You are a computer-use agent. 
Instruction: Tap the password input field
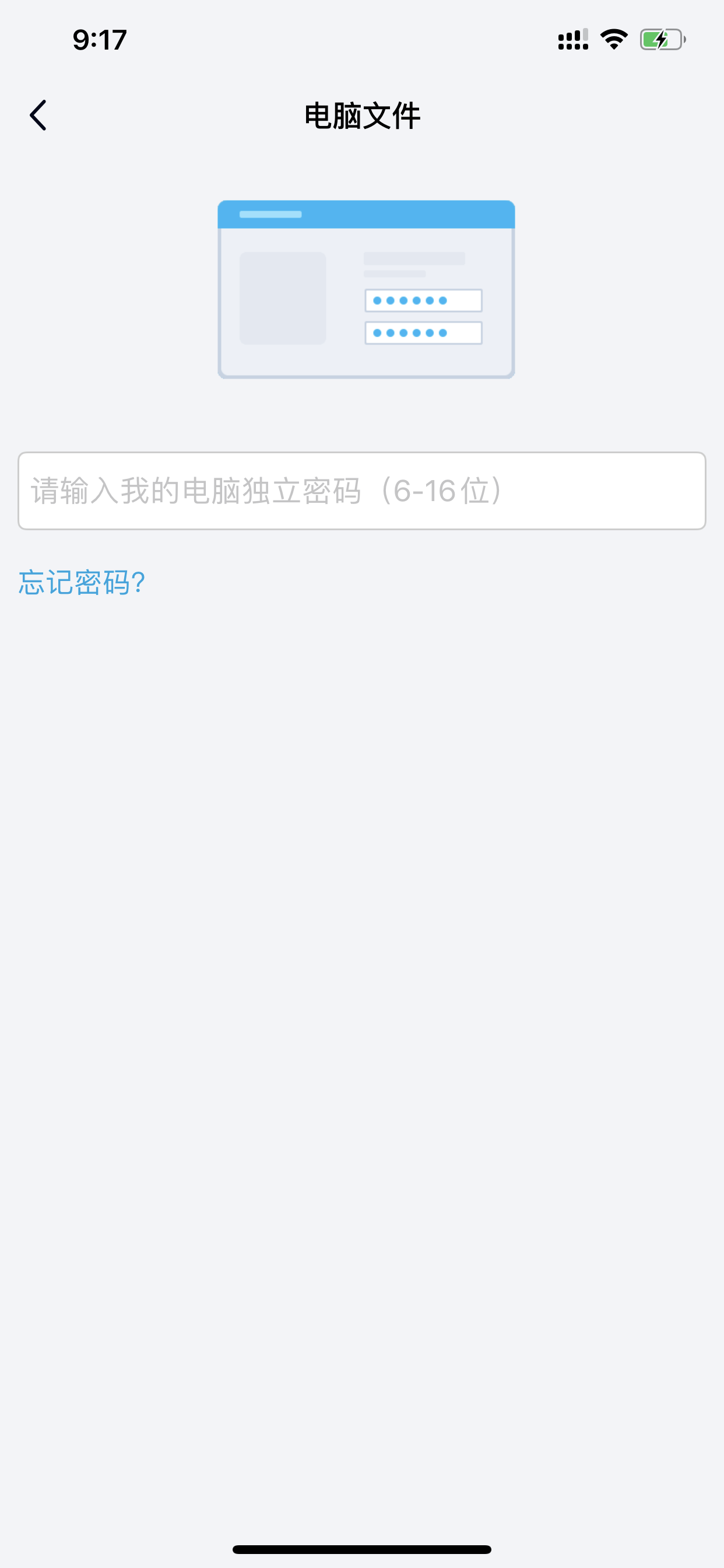pos(361,491)
